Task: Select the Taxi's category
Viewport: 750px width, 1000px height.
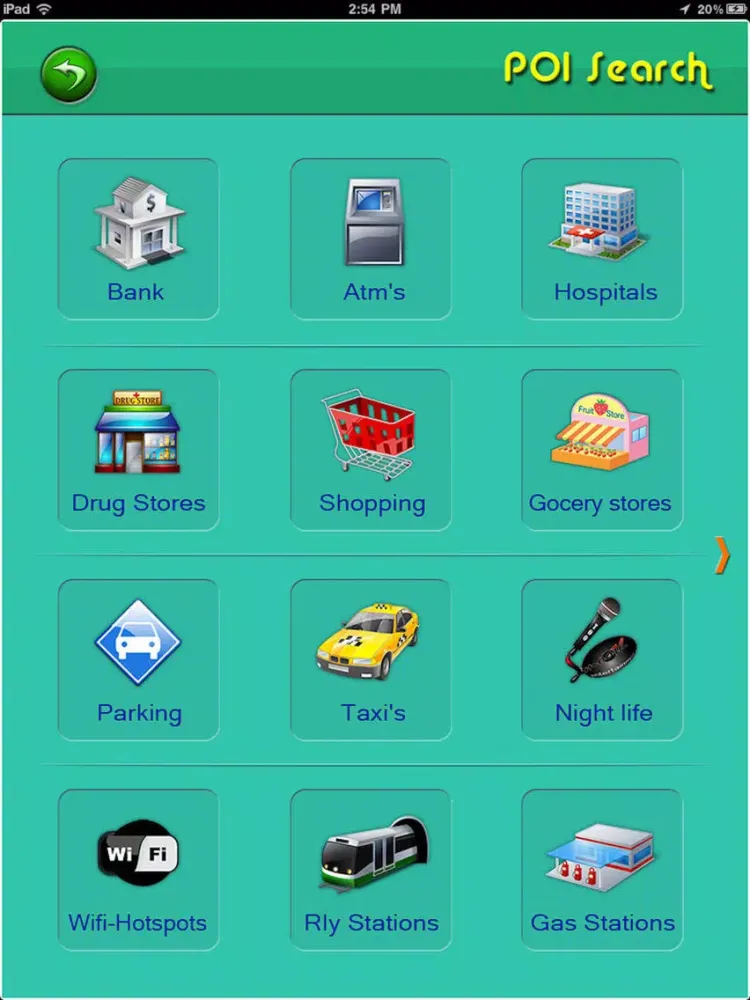Action: tap(370, 660)
